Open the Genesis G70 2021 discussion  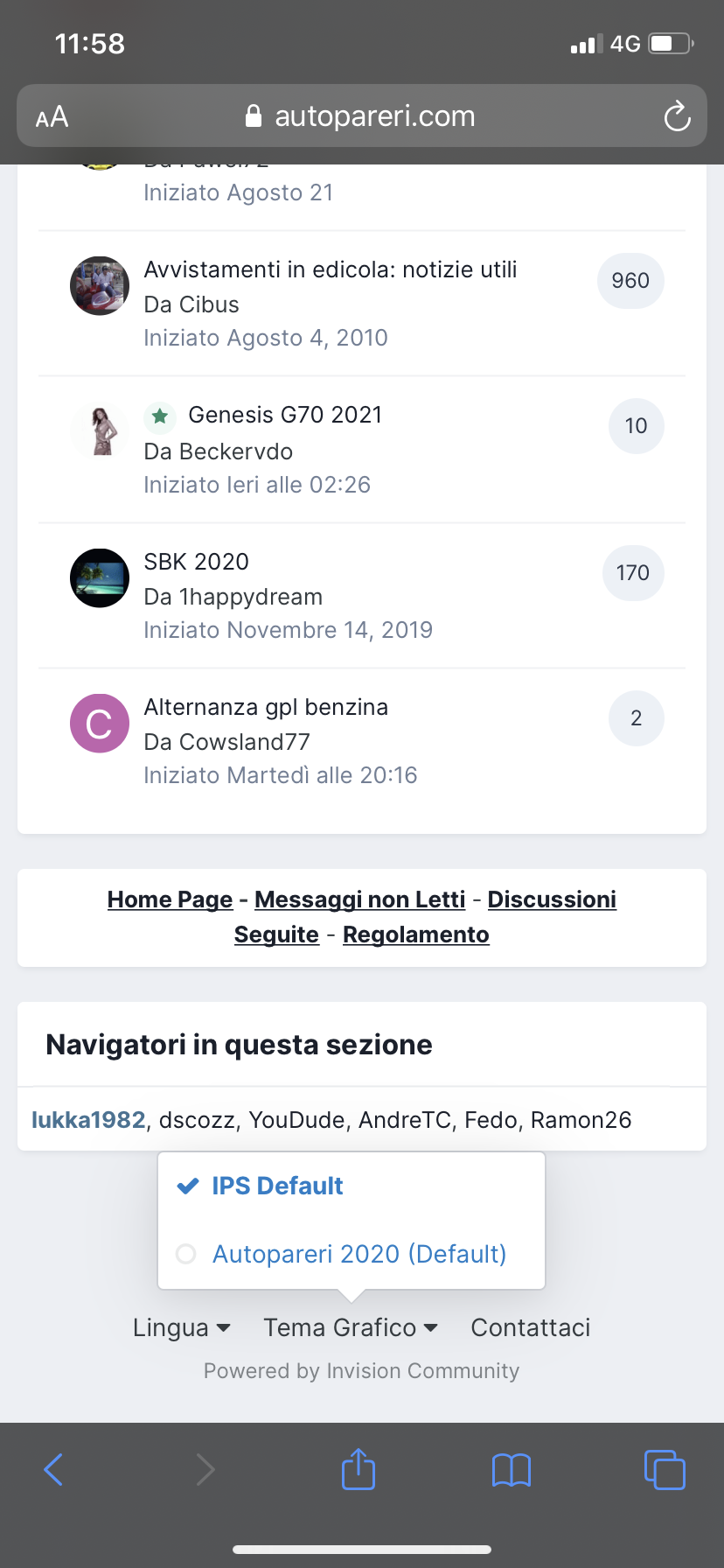[285, 415]
